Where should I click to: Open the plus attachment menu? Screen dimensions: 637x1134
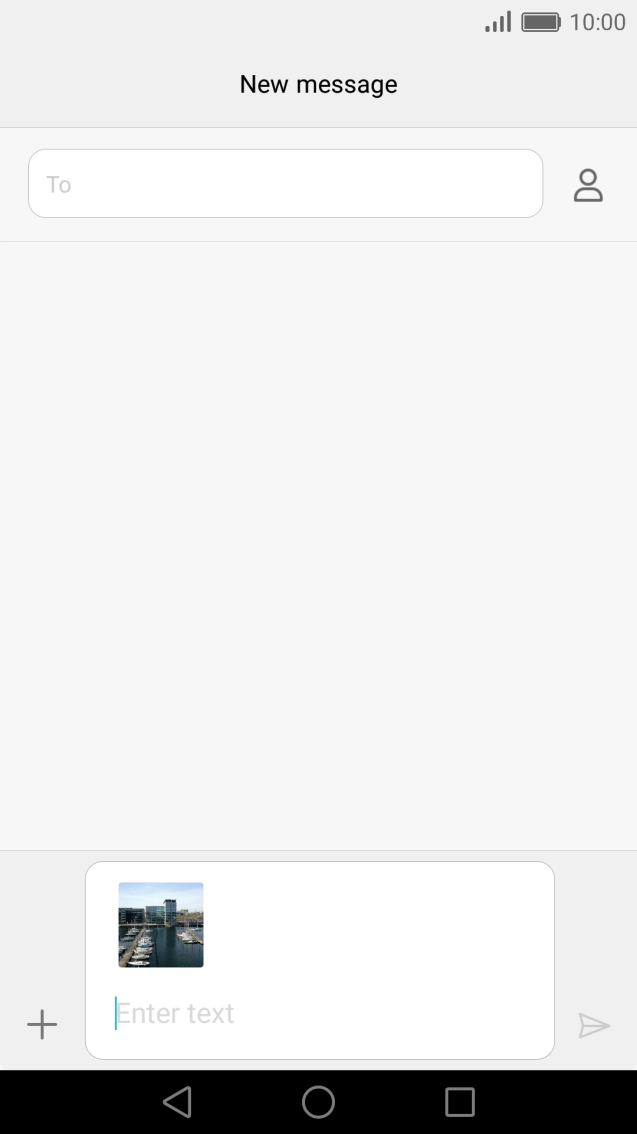coord(42,1025)
